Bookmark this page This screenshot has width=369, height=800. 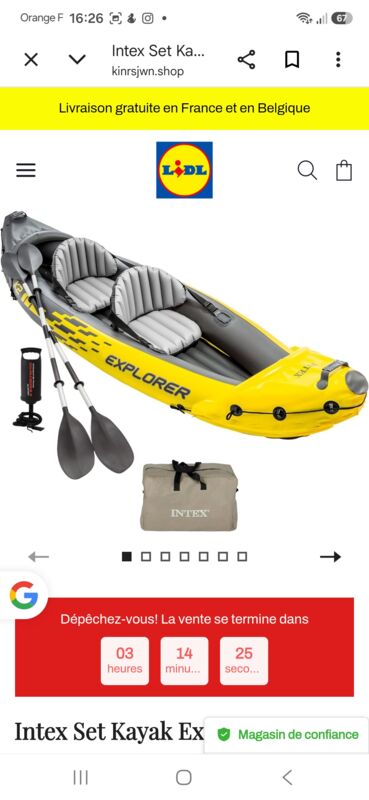pyautogui.click(x=292, y=60)
